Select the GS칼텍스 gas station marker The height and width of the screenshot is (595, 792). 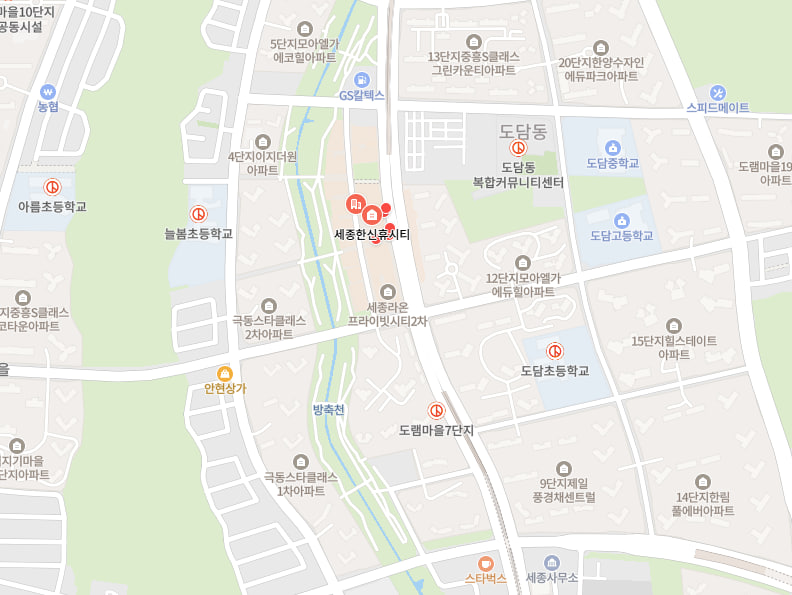[361, 79]
